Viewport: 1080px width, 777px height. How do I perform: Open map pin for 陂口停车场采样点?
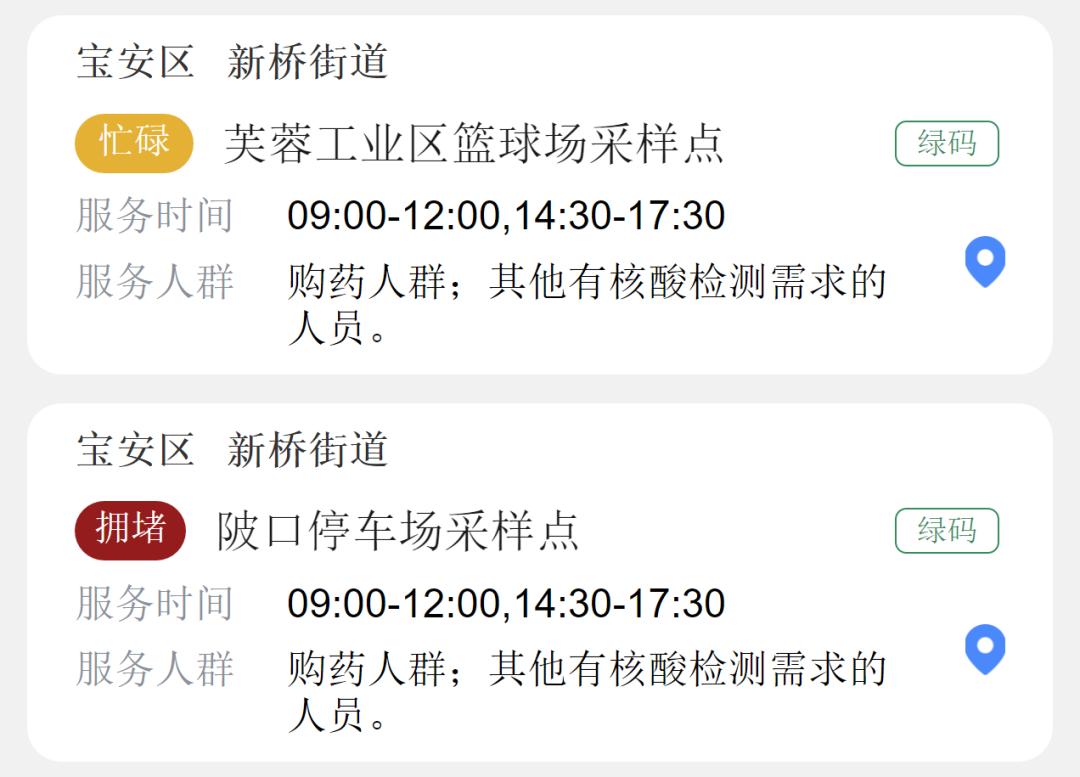984,648
